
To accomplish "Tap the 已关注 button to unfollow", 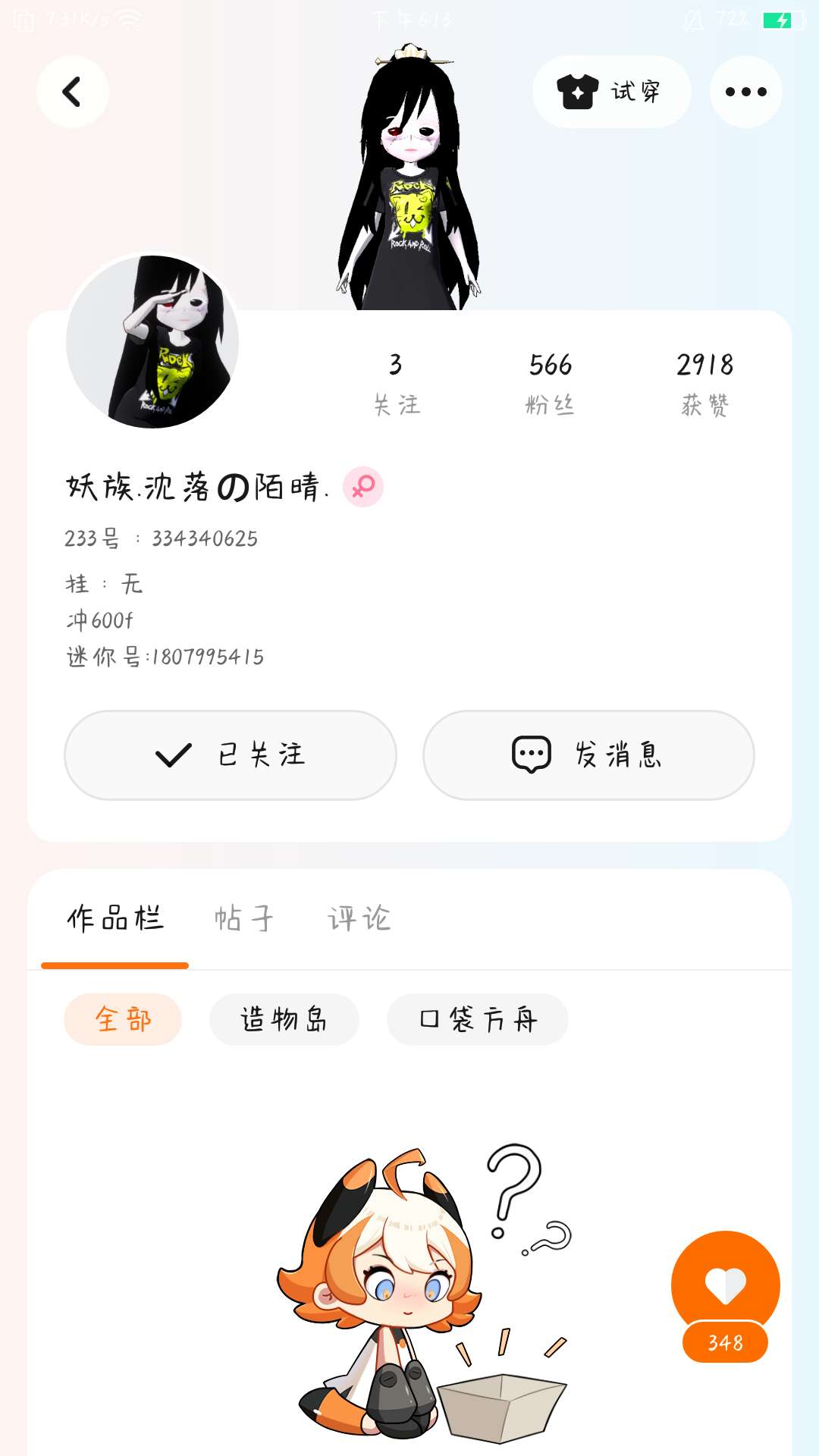I will (231, 755).
